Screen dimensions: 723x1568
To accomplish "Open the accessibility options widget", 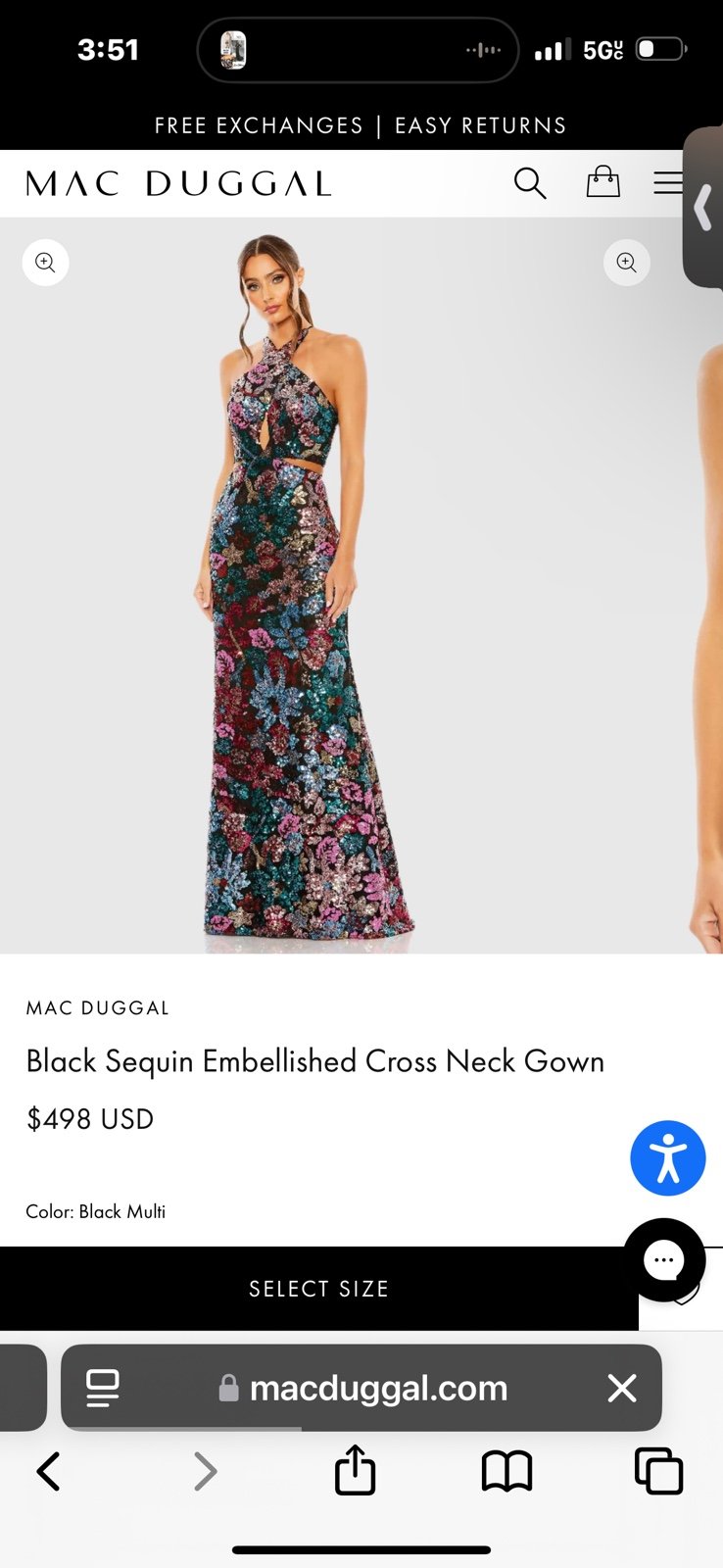I will click(x=668, y=1158).
